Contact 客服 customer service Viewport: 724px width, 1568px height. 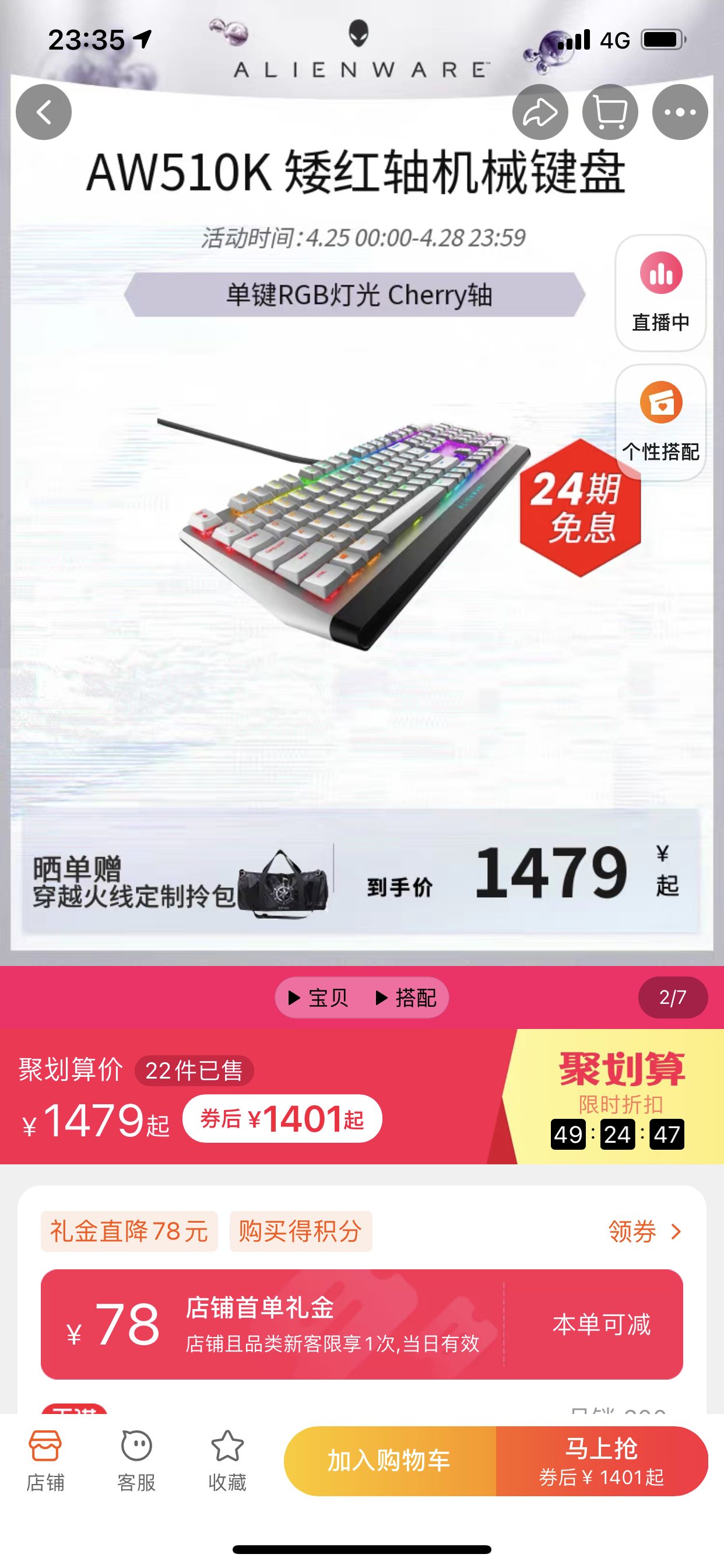click(136, 1459)
